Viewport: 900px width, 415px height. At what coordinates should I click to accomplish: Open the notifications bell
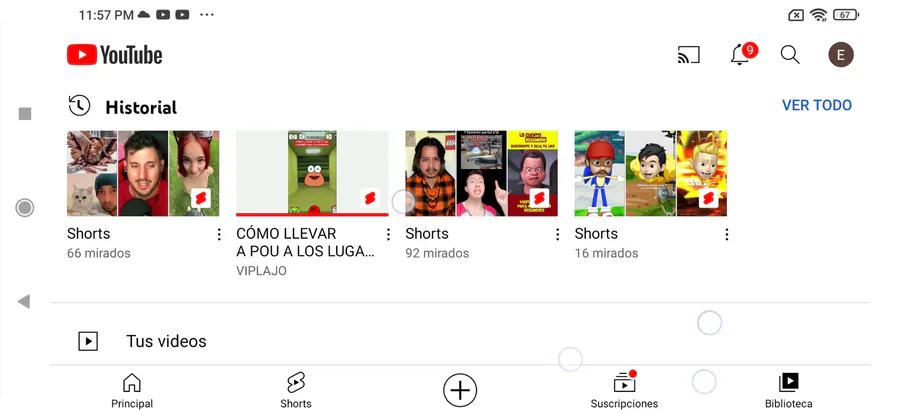tap(740, 55)
